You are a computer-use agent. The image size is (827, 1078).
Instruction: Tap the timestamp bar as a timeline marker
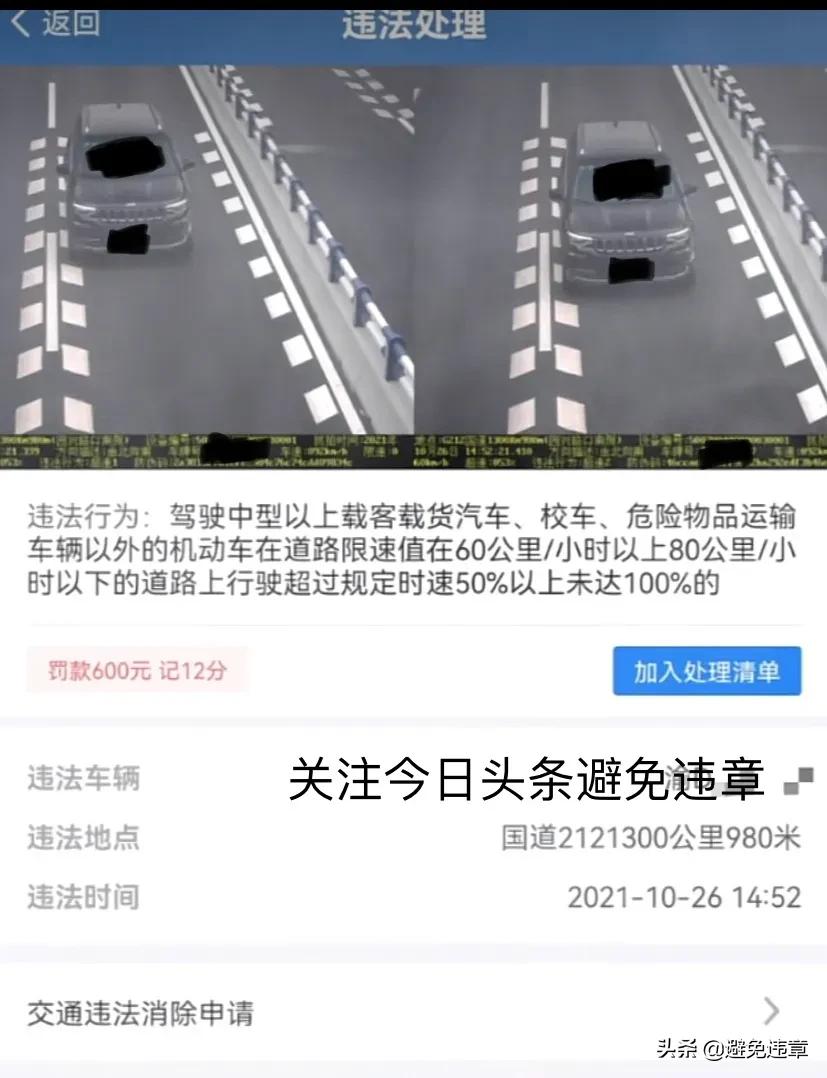tap(413, 452)
